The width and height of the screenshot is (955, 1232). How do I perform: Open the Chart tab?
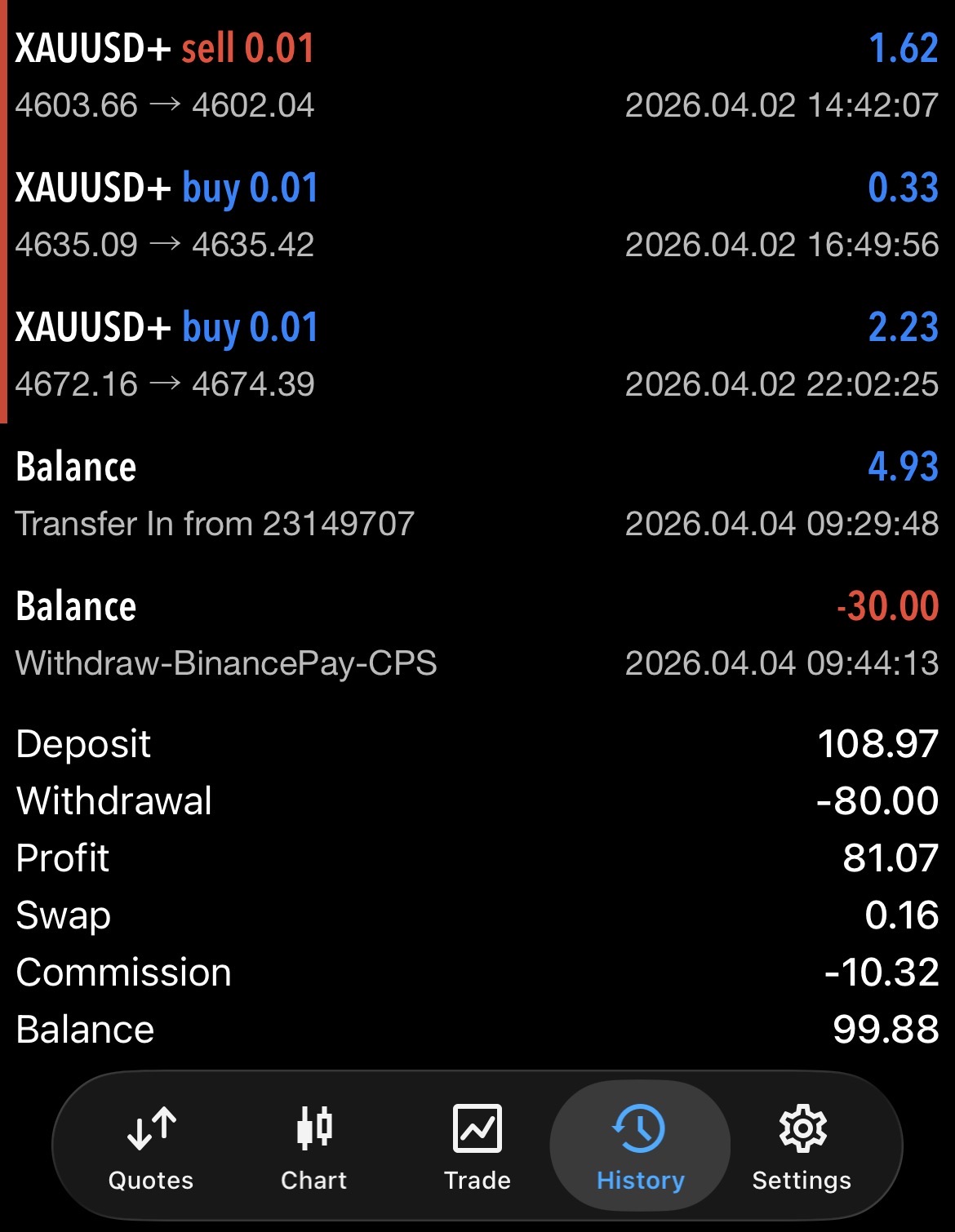[314, 1146]
